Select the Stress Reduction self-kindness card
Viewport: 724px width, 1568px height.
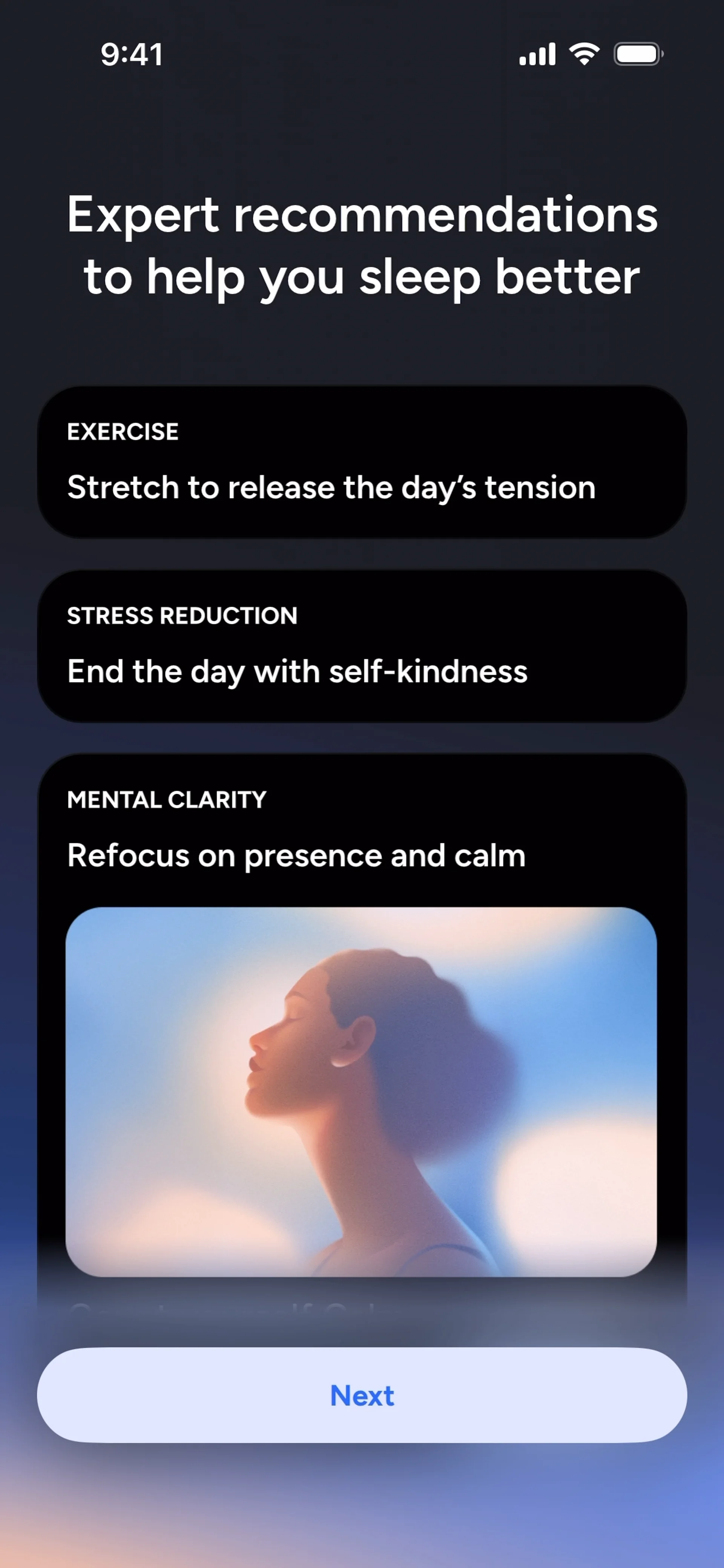point(362,647)
